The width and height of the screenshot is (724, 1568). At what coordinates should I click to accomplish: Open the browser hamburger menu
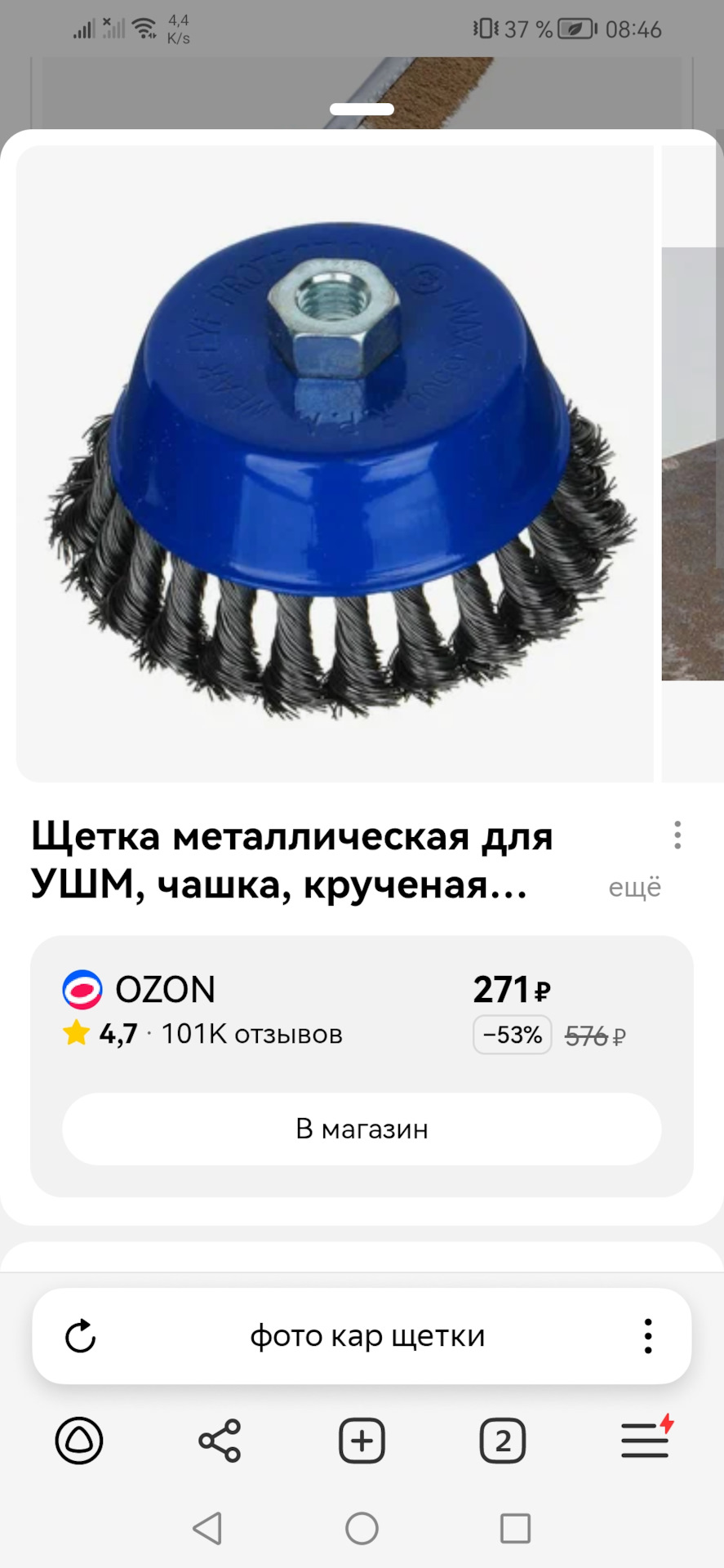coord(645,1441)
